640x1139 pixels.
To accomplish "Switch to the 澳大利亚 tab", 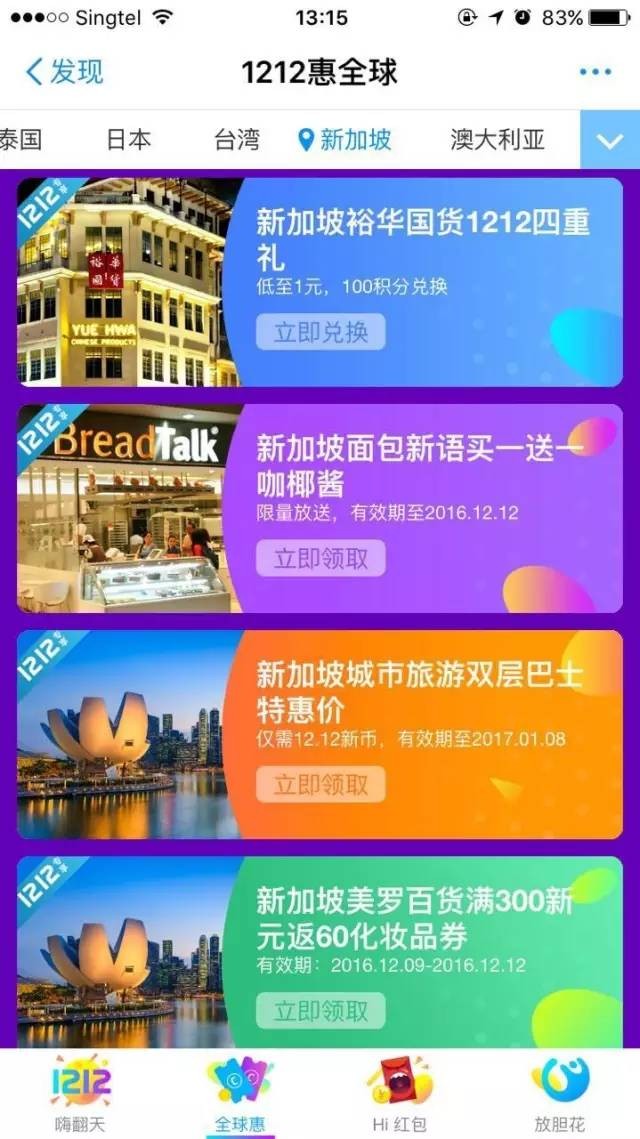I will pos(497,139).
